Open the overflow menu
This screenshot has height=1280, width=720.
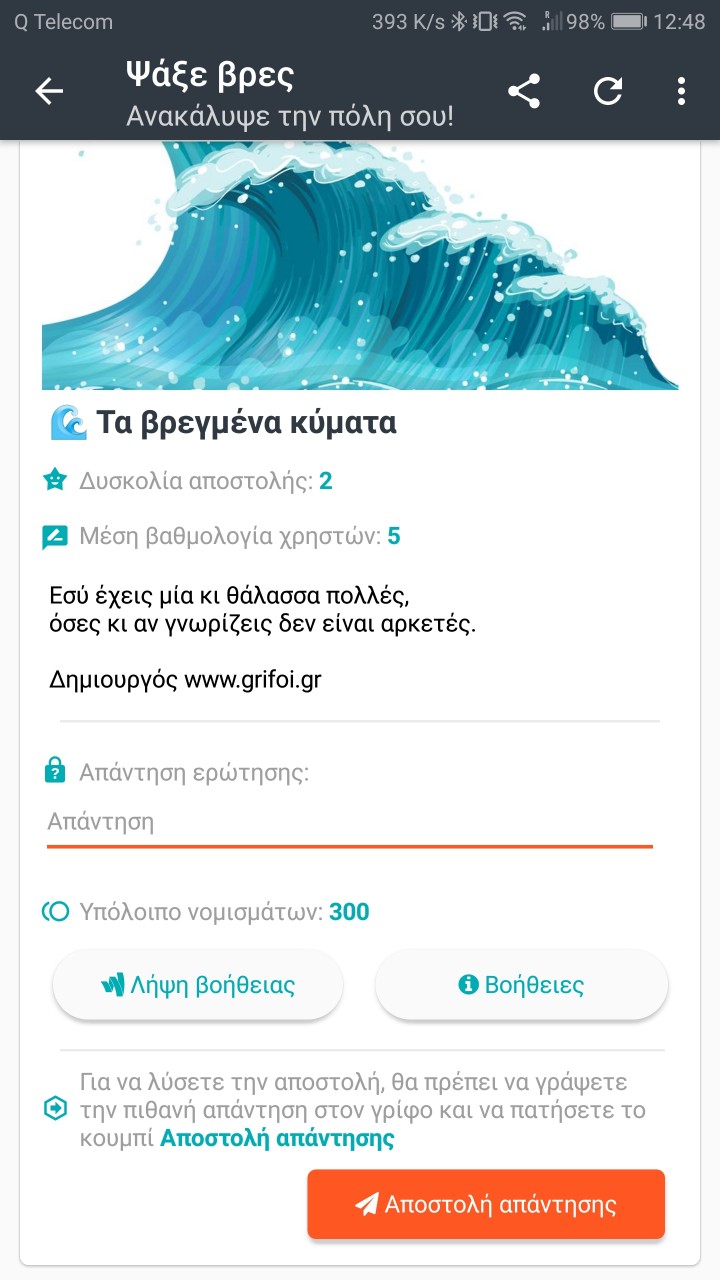click(681, 91)
